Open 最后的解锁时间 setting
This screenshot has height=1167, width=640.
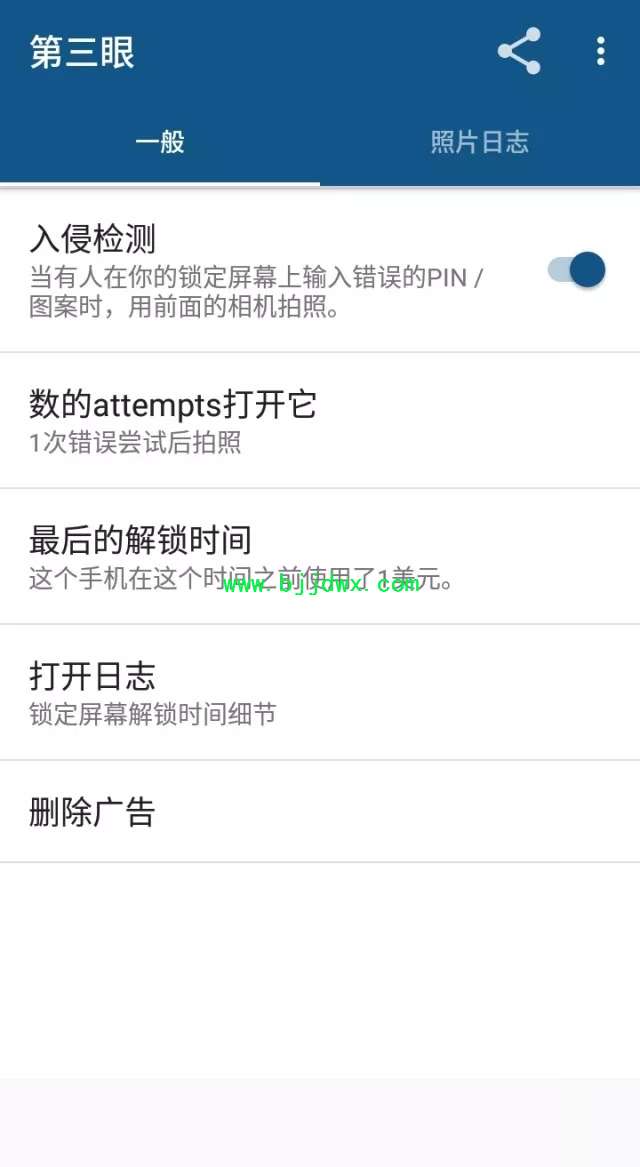[320, 557]
